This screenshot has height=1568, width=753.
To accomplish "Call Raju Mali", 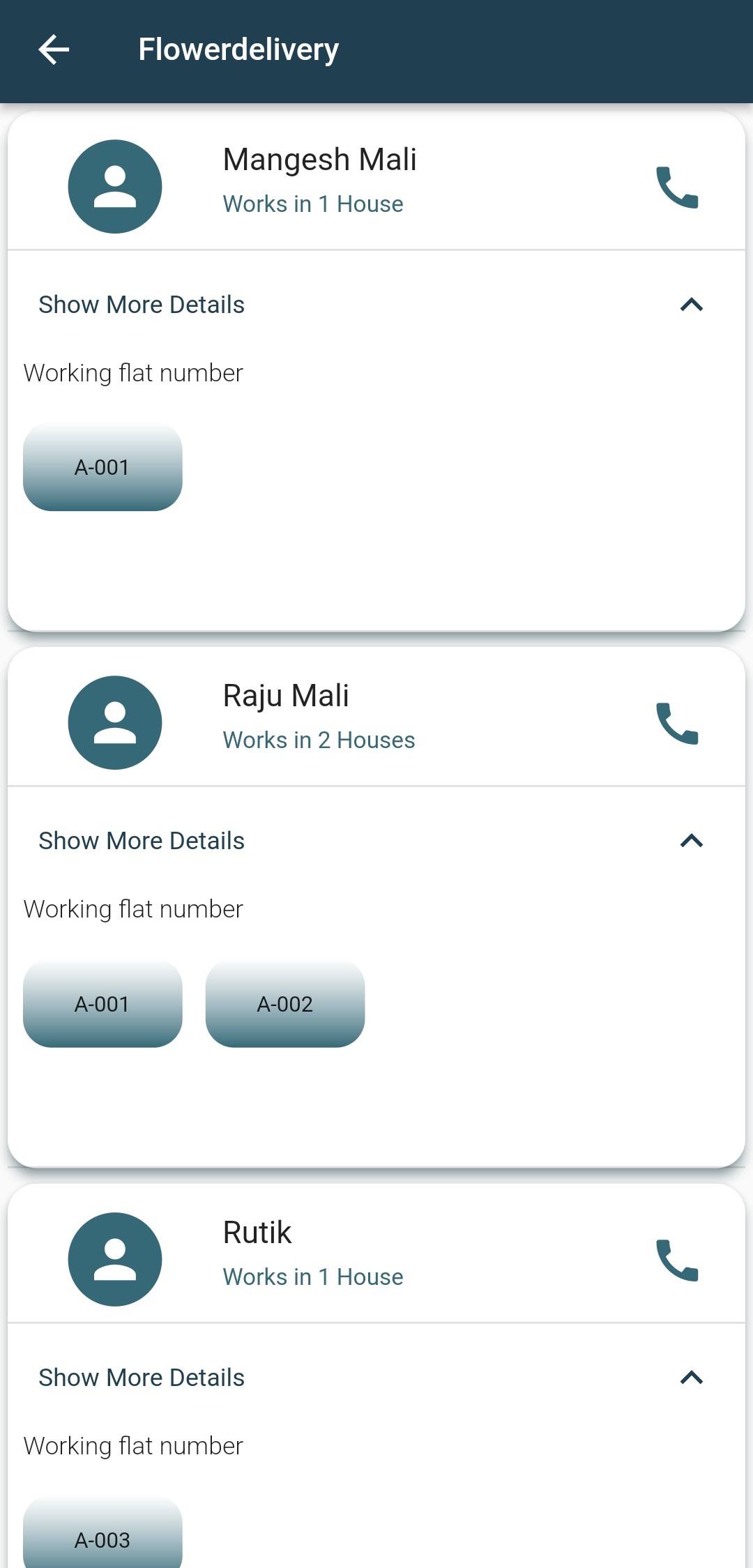I will point(676,724).
